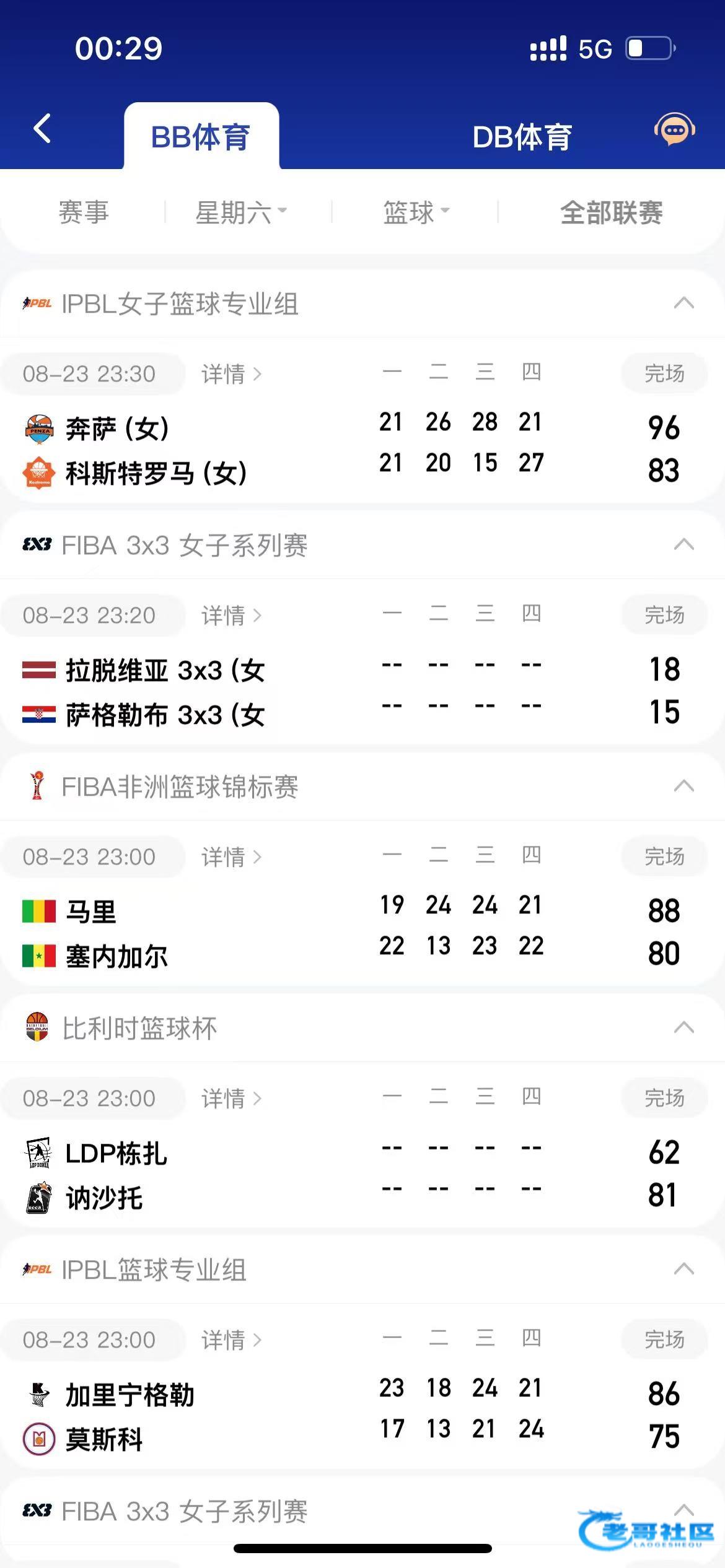Show 详情 for LDP栋扎 vs 讷沙托
The height and width of the screenshot is (1568, 725).
point(231,1099)
